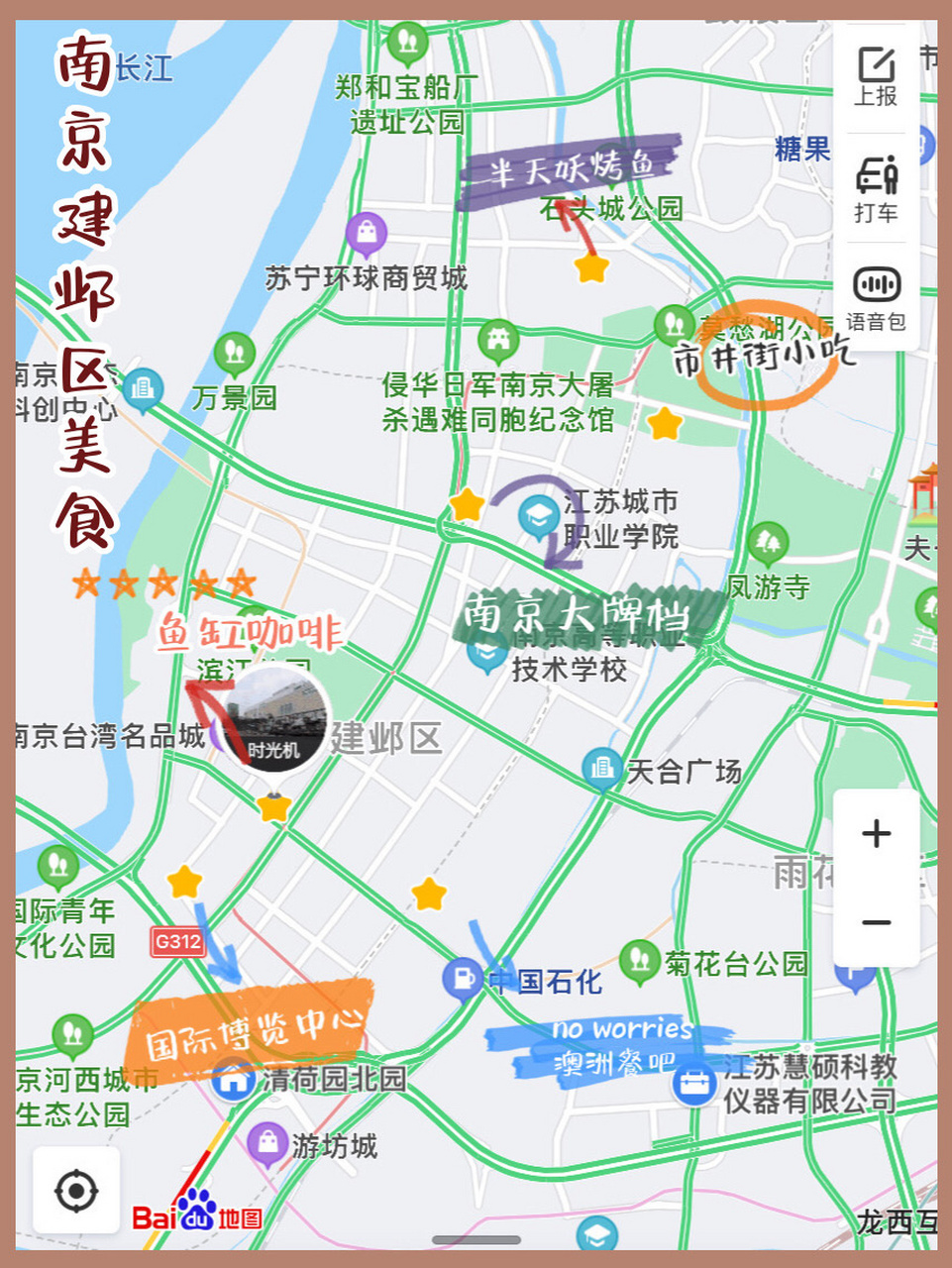Click the 莫愁湖公园 park marker
952x1268 pixels.
(x=673, y=320)
